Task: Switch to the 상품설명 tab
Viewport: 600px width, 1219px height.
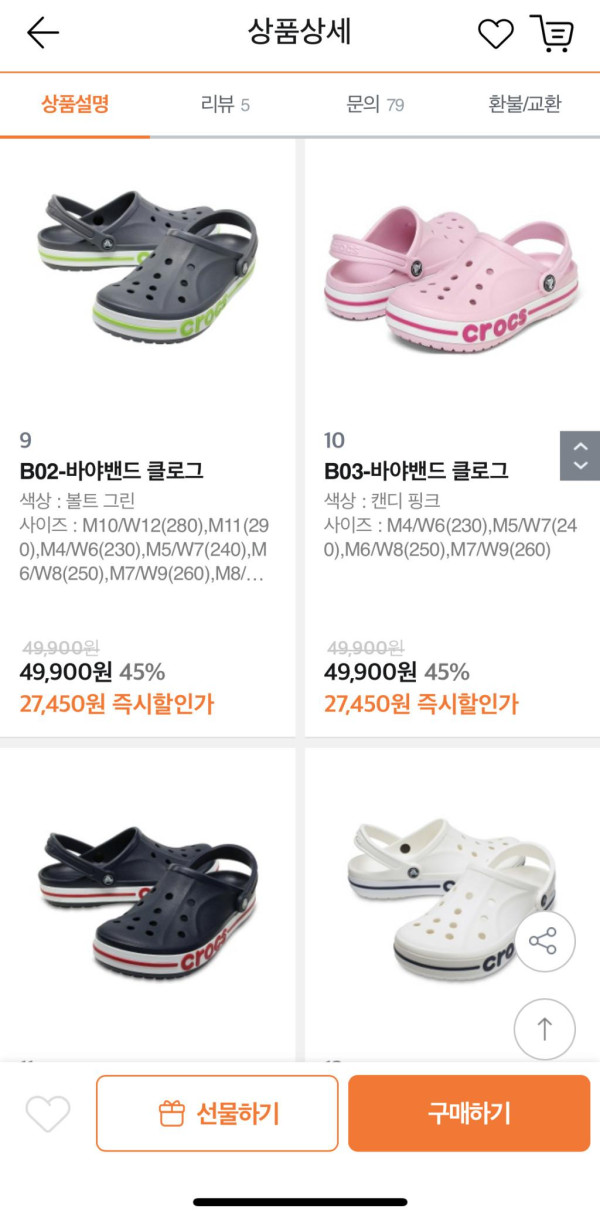Action: click(75, 104)
